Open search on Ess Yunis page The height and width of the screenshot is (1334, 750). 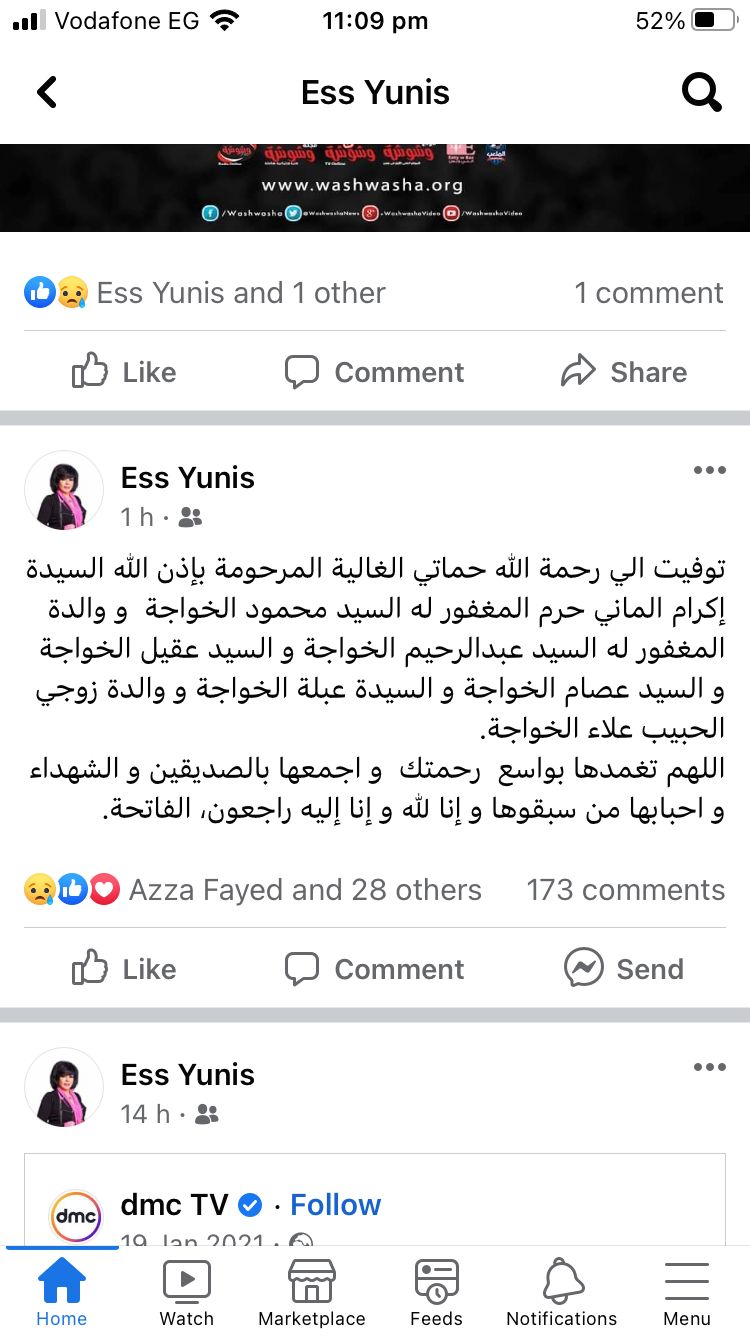click(701, 93)
